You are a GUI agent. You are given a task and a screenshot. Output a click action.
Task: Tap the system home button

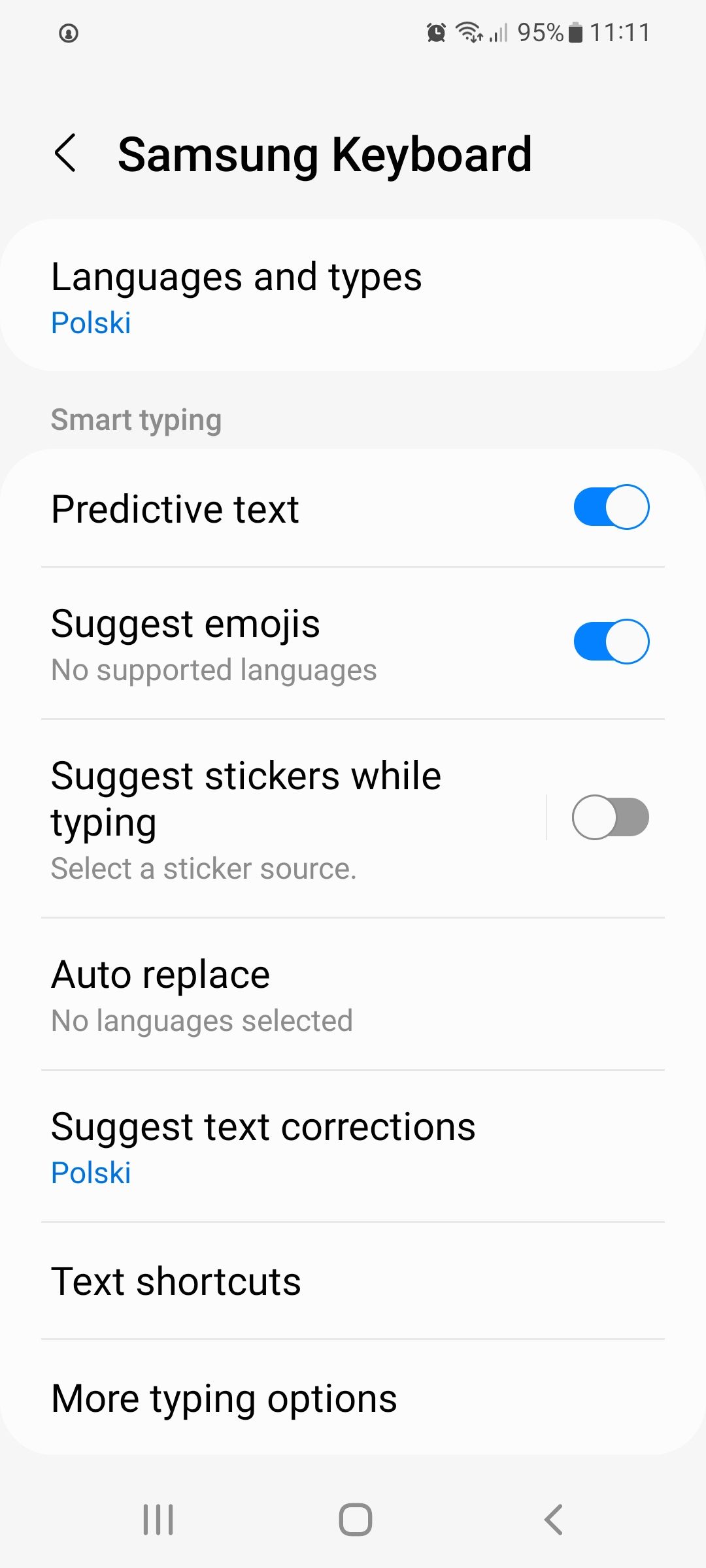click(x=355, y=1520)
